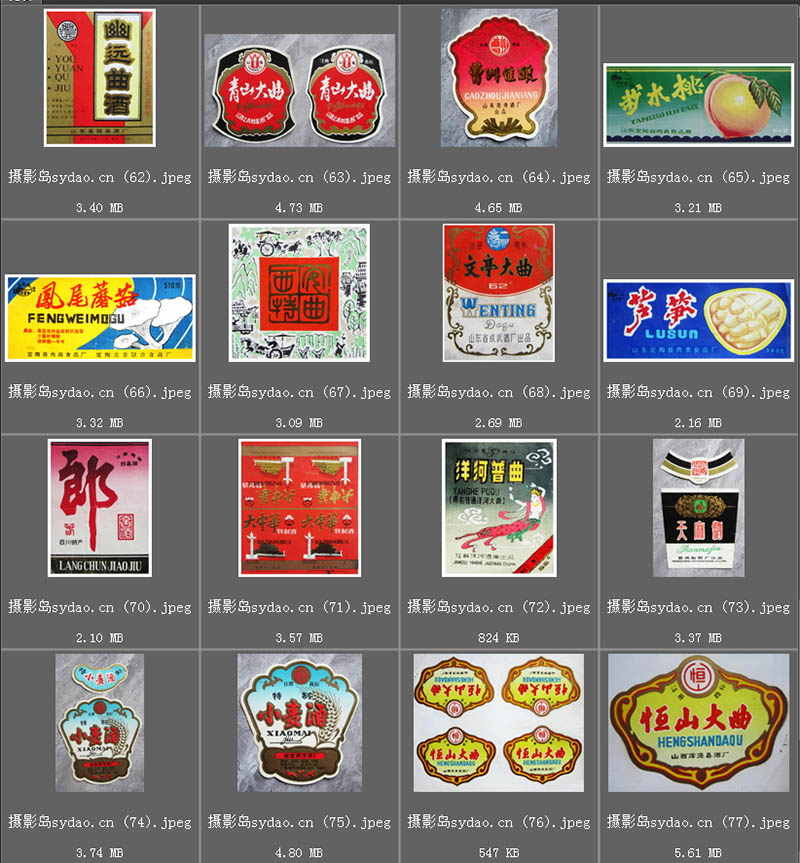This screenshot has height=863, width=800.
Task: Open the 幽远曲酒 label thumbnail
Action: 99,77
